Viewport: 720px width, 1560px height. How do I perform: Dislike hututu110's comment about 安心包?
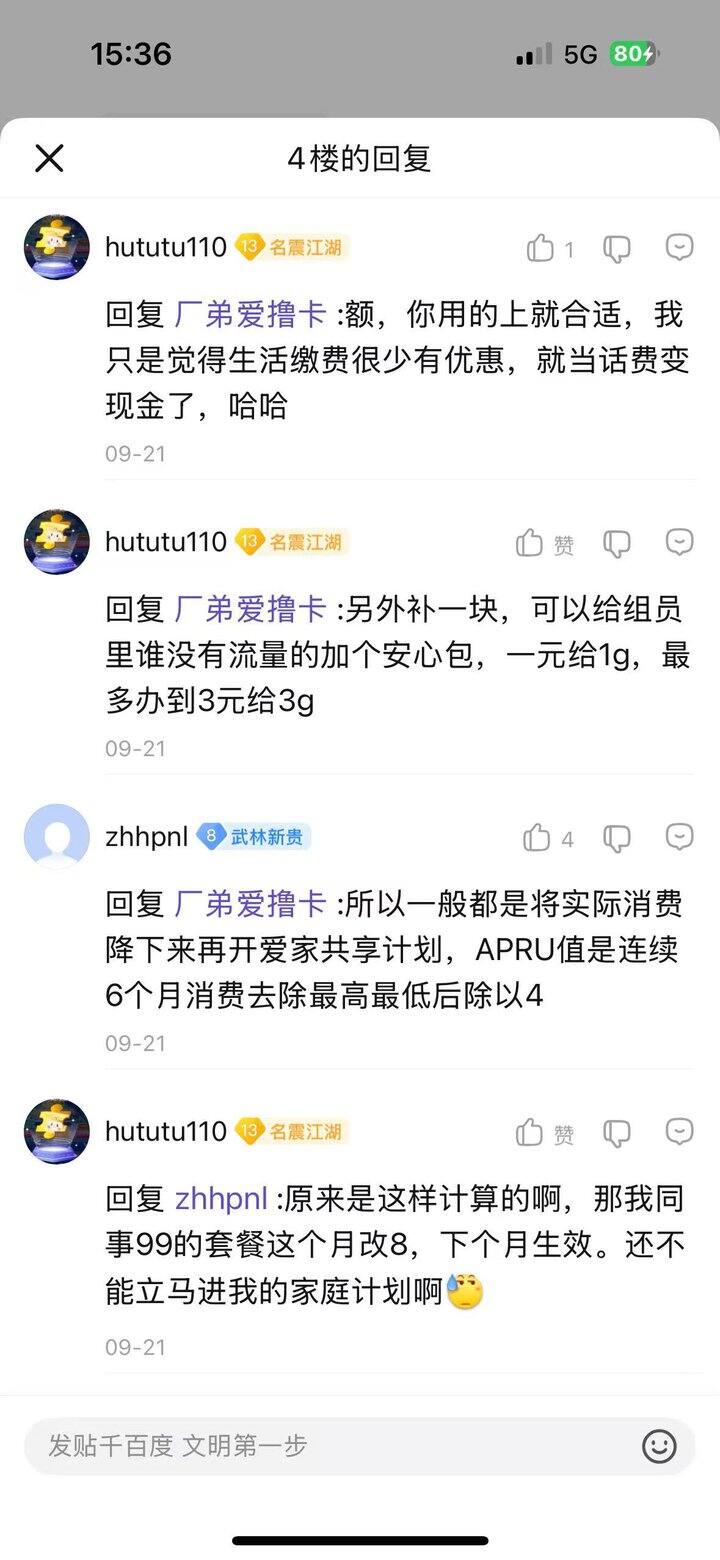[x=617, y=544]
